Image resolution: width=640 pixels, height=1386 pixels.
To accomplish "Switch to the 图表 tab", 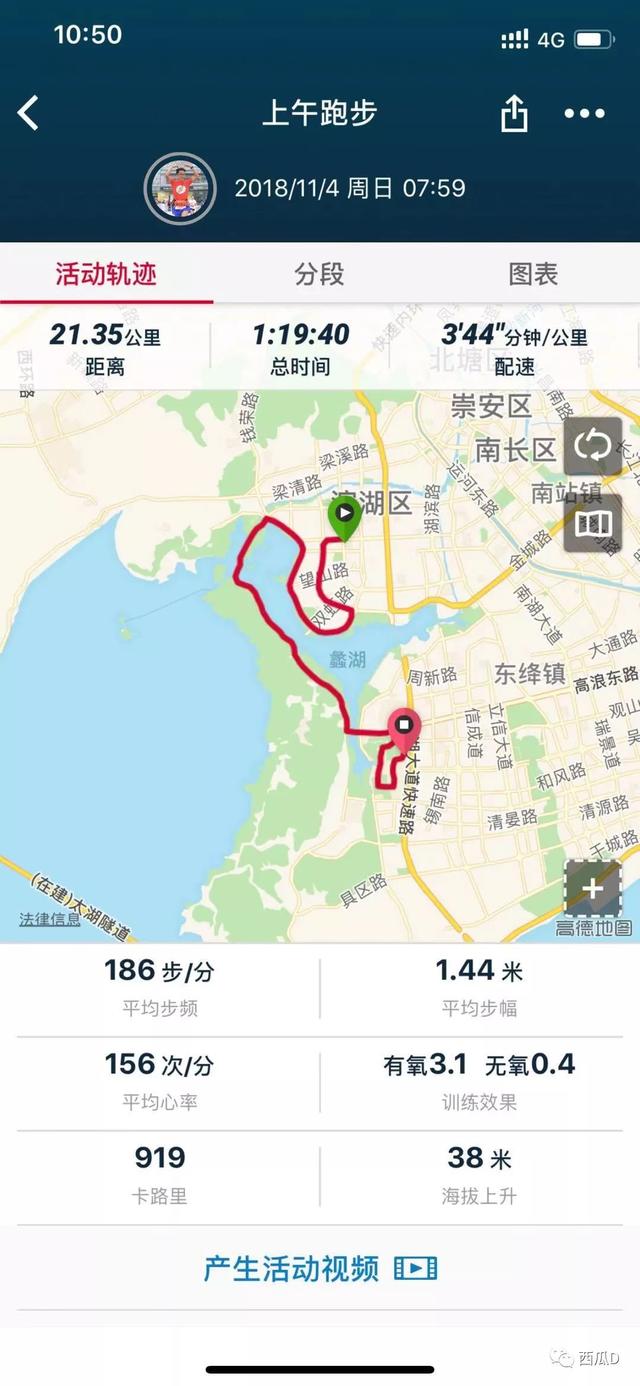I will coord(532,274).
